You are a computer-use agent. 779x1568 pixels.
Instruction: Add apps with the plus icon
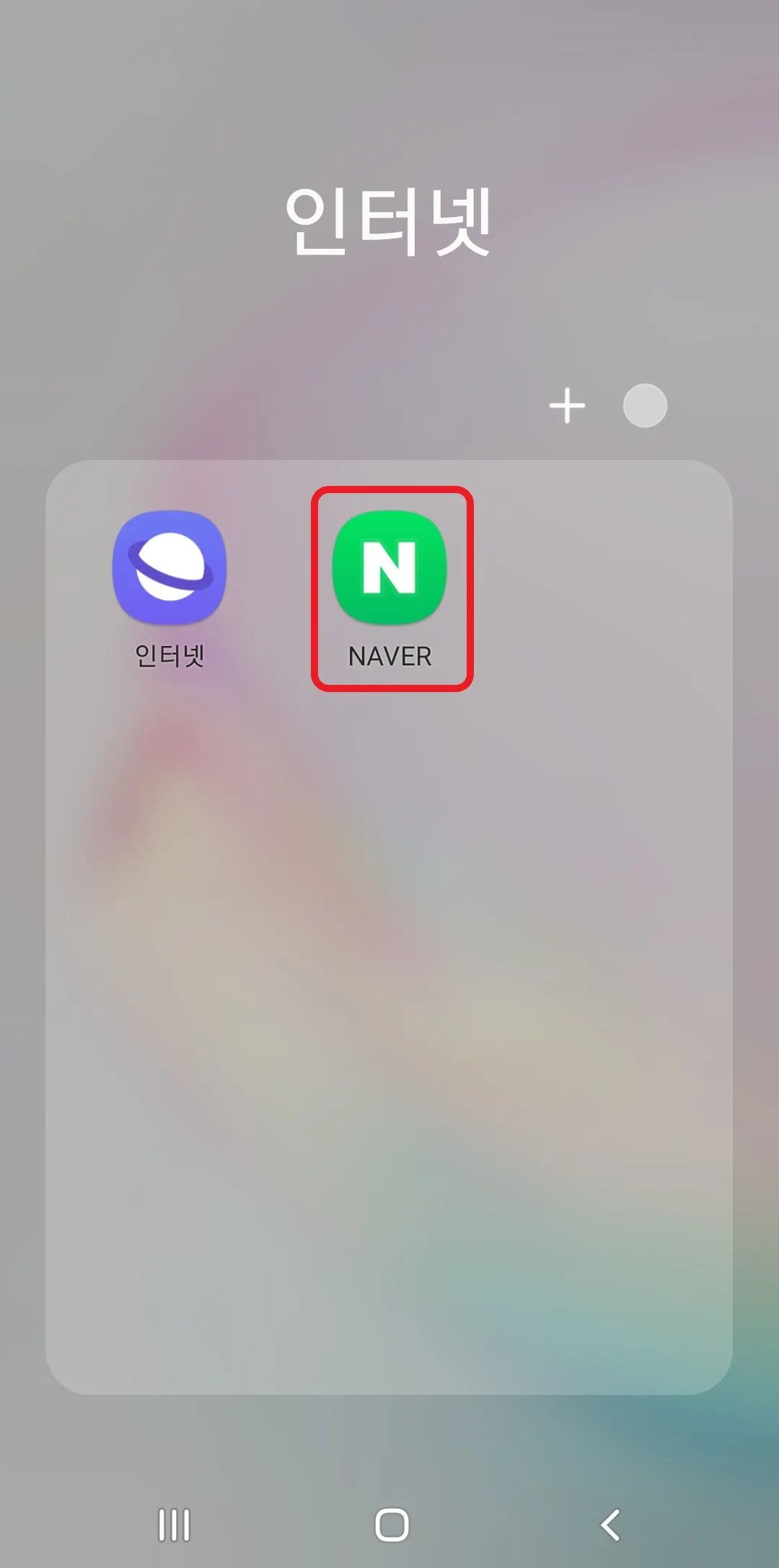tap(567, 406)
